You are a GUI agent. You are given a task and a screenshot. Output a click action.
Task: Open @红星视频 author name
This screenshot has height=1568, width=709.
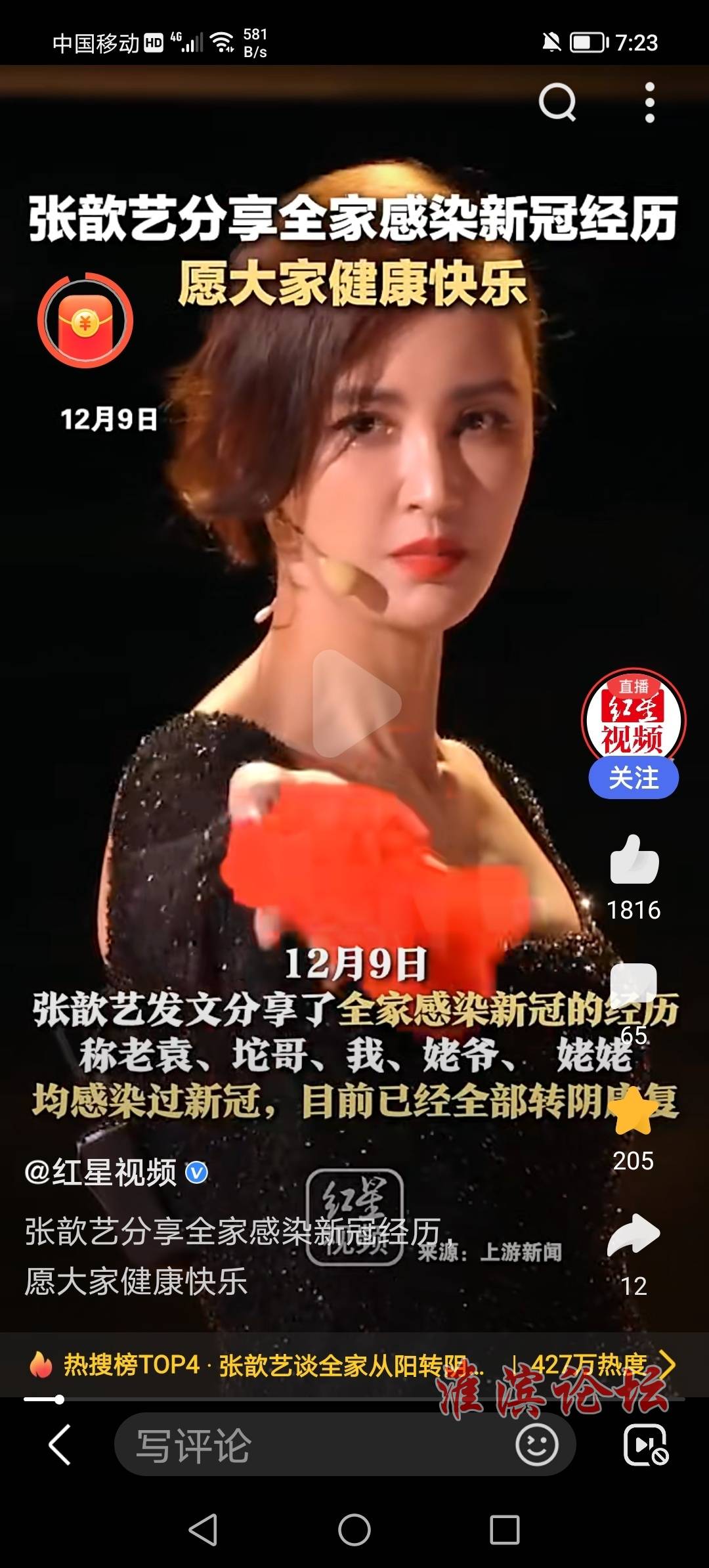pos(102,1173)
